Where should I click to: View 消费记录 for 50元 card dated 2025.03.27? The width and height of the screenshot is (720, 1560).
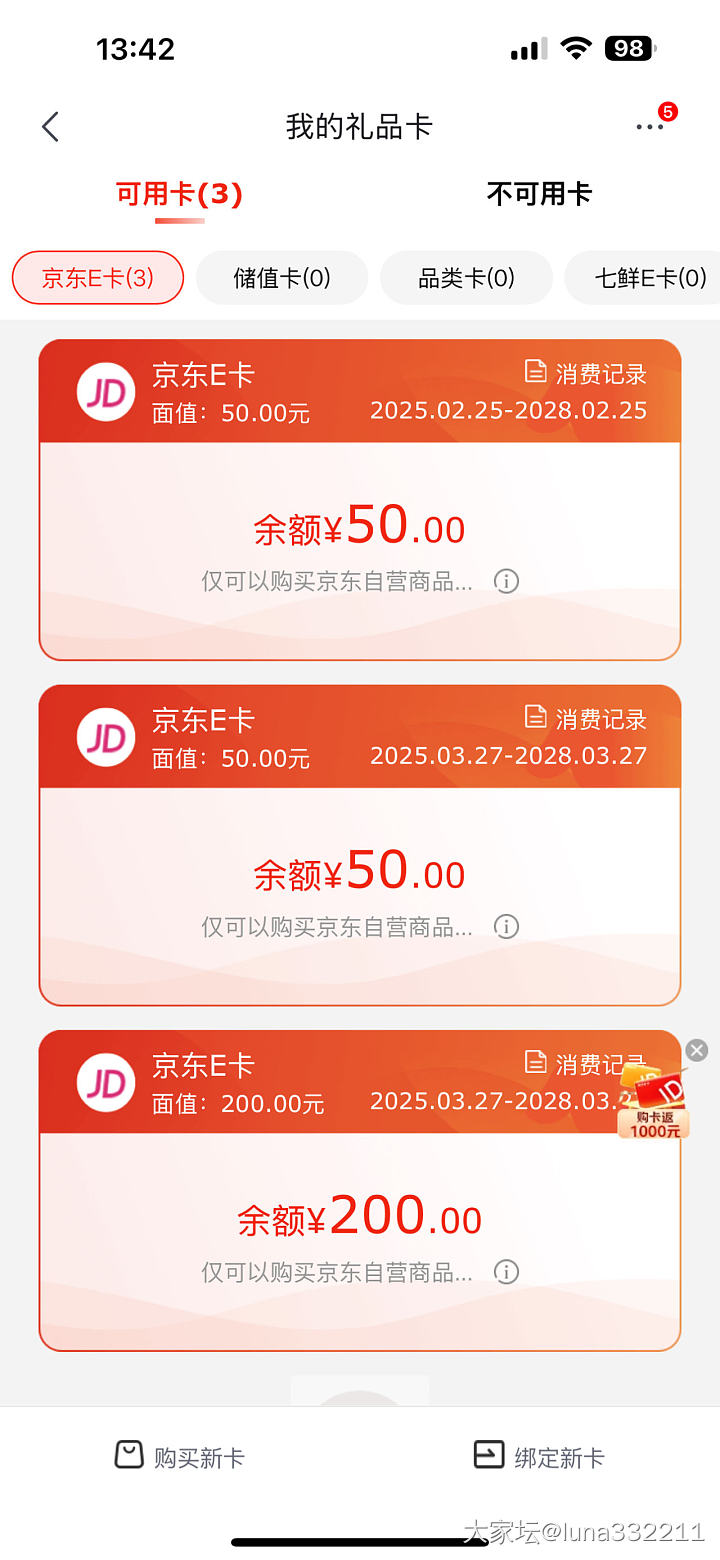tap(586, 719)
